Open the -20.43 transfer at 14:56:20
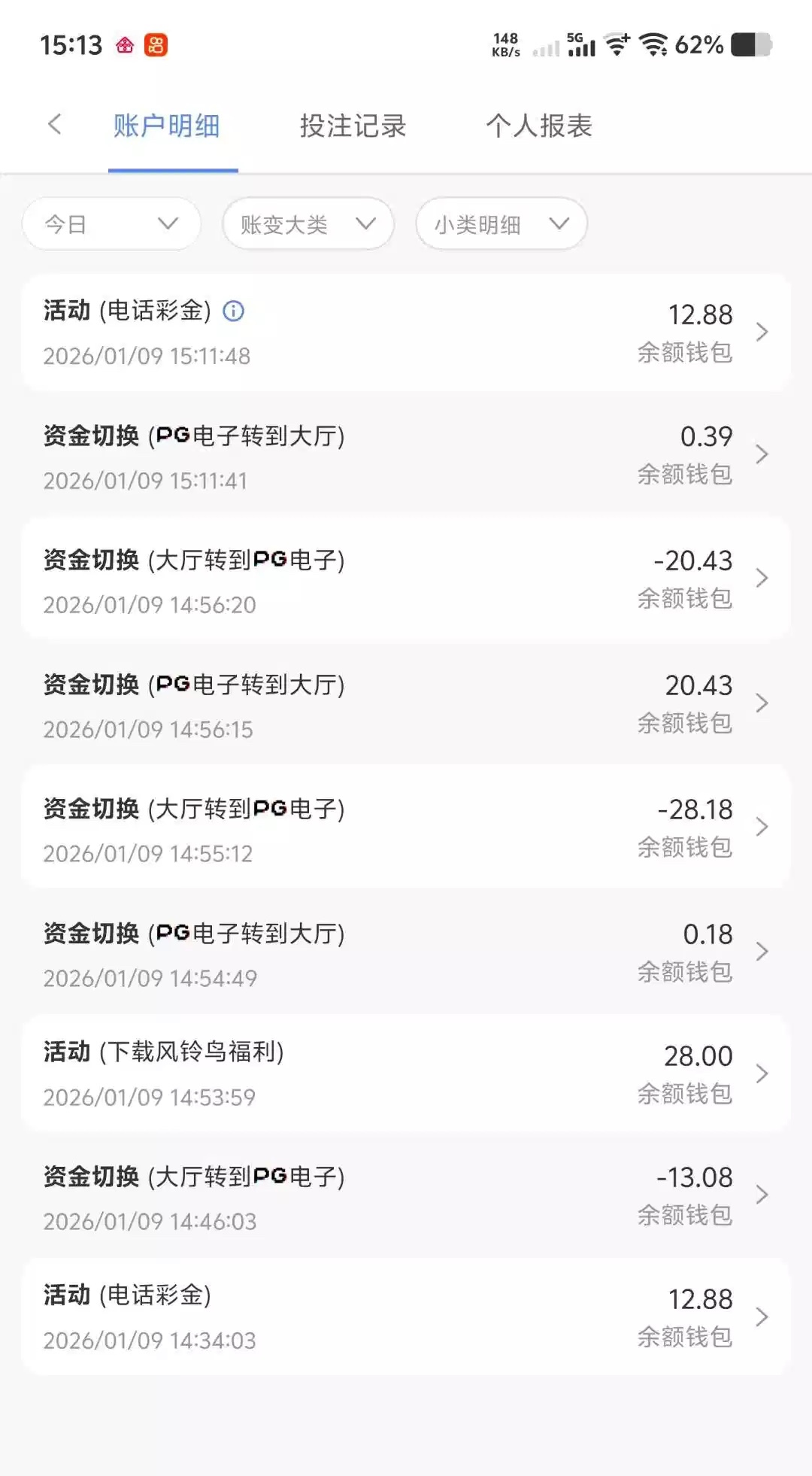The height and width of the screenshot is (1476, 812). [406, 579]
